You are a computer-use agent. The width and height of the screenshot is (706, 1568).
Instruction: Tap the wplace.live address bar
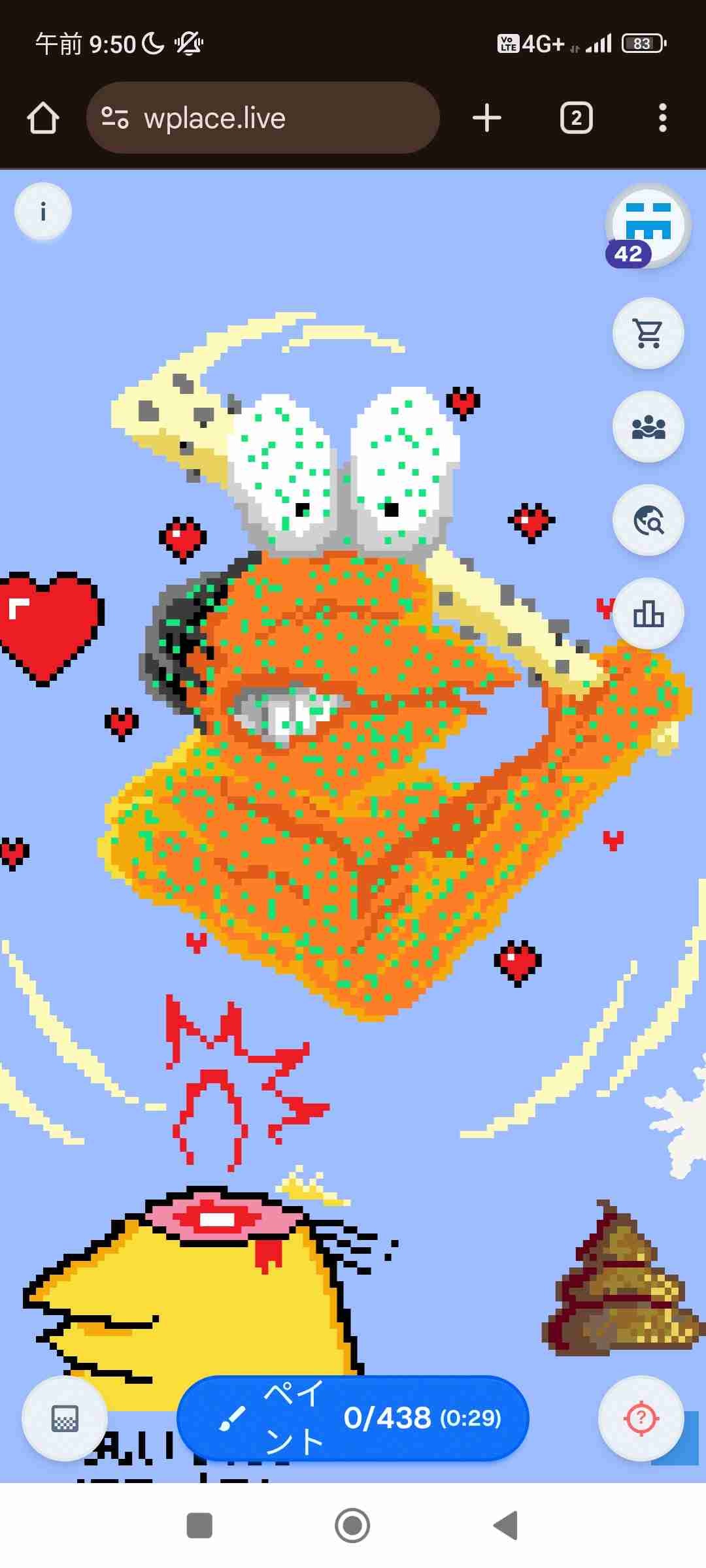click(263, 118)
